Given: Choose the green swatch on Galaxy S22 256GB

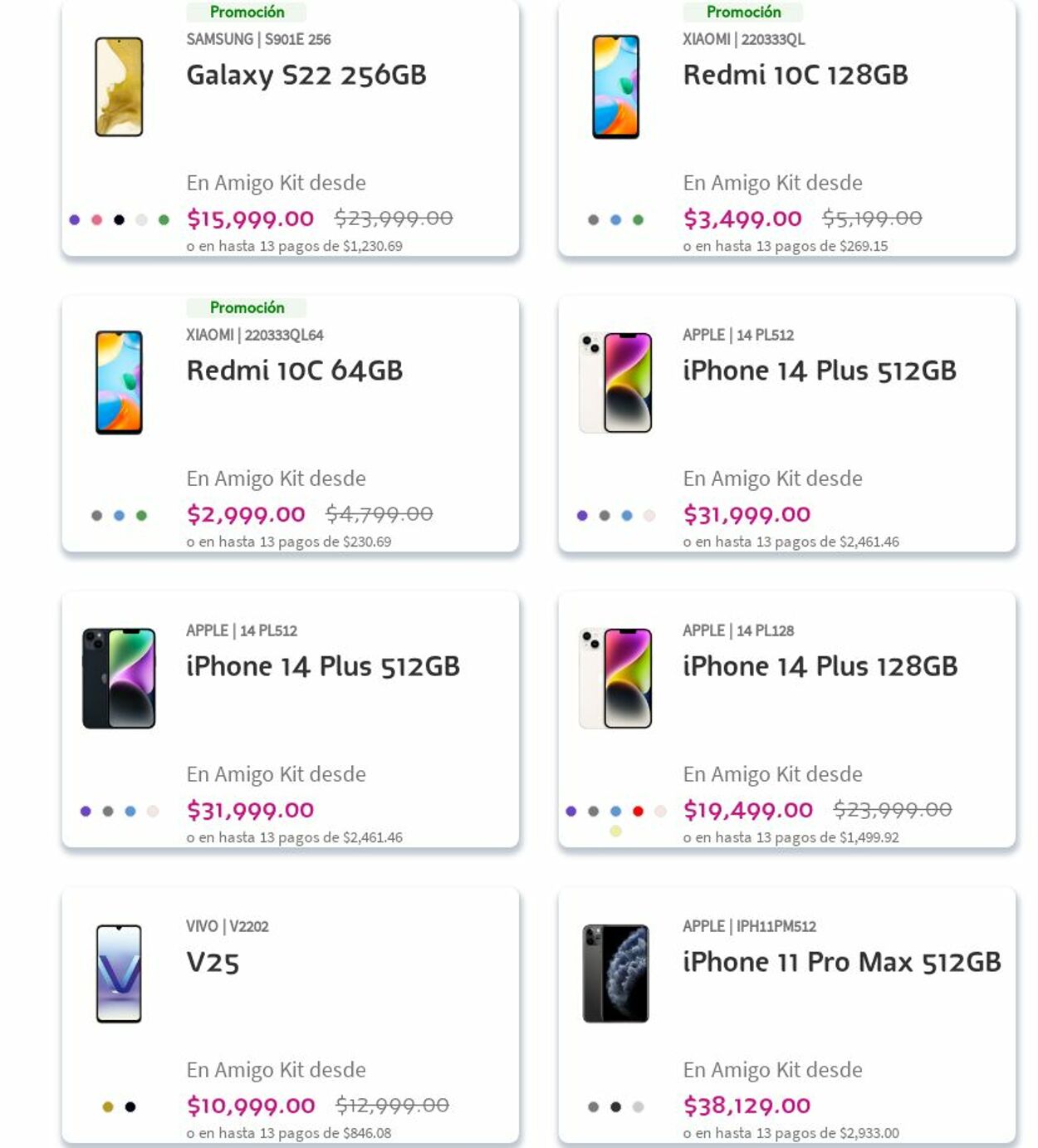Looking at the screenshot, I should coord(164,220).
